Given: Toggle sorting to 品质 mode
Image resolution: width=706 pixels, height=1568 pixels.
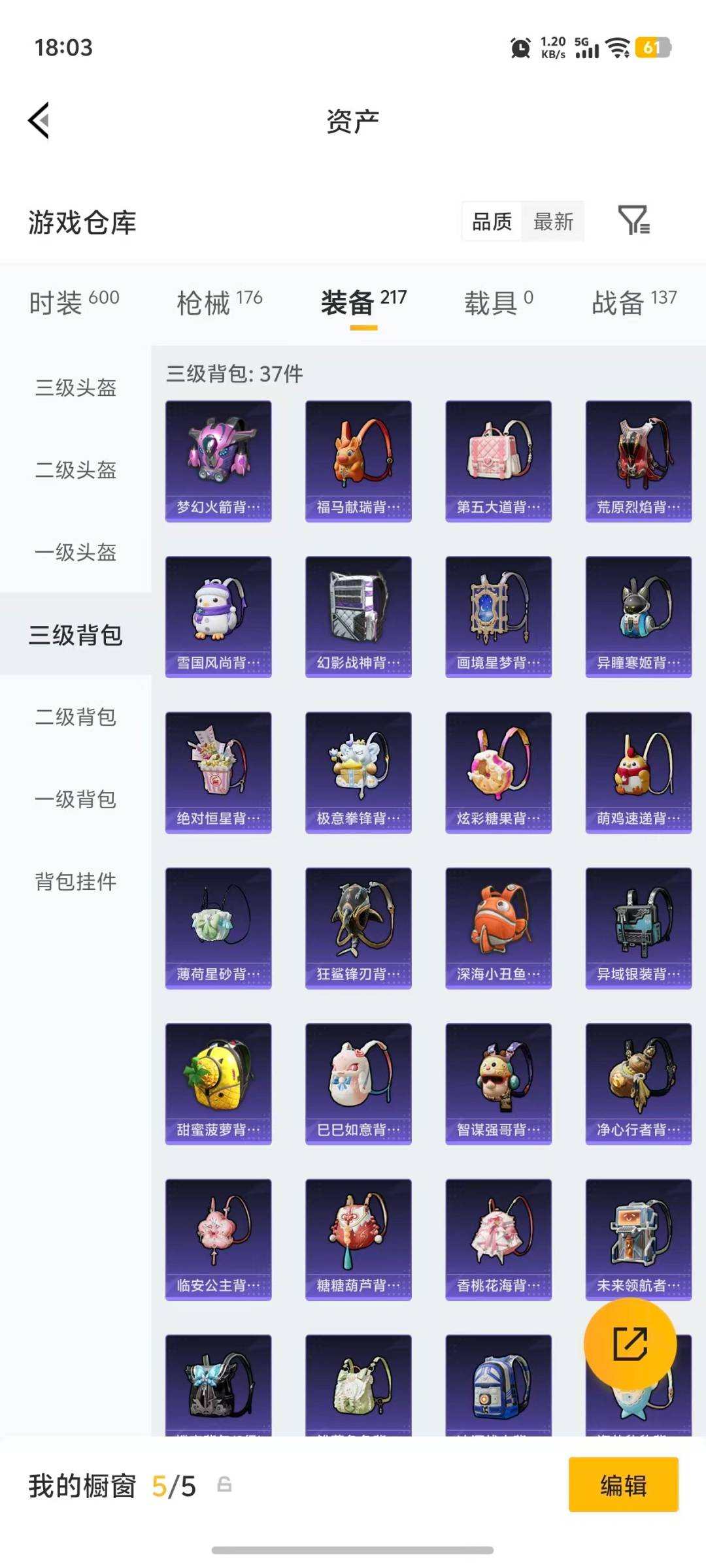Looking at the screenshot, I should point(491,222).
